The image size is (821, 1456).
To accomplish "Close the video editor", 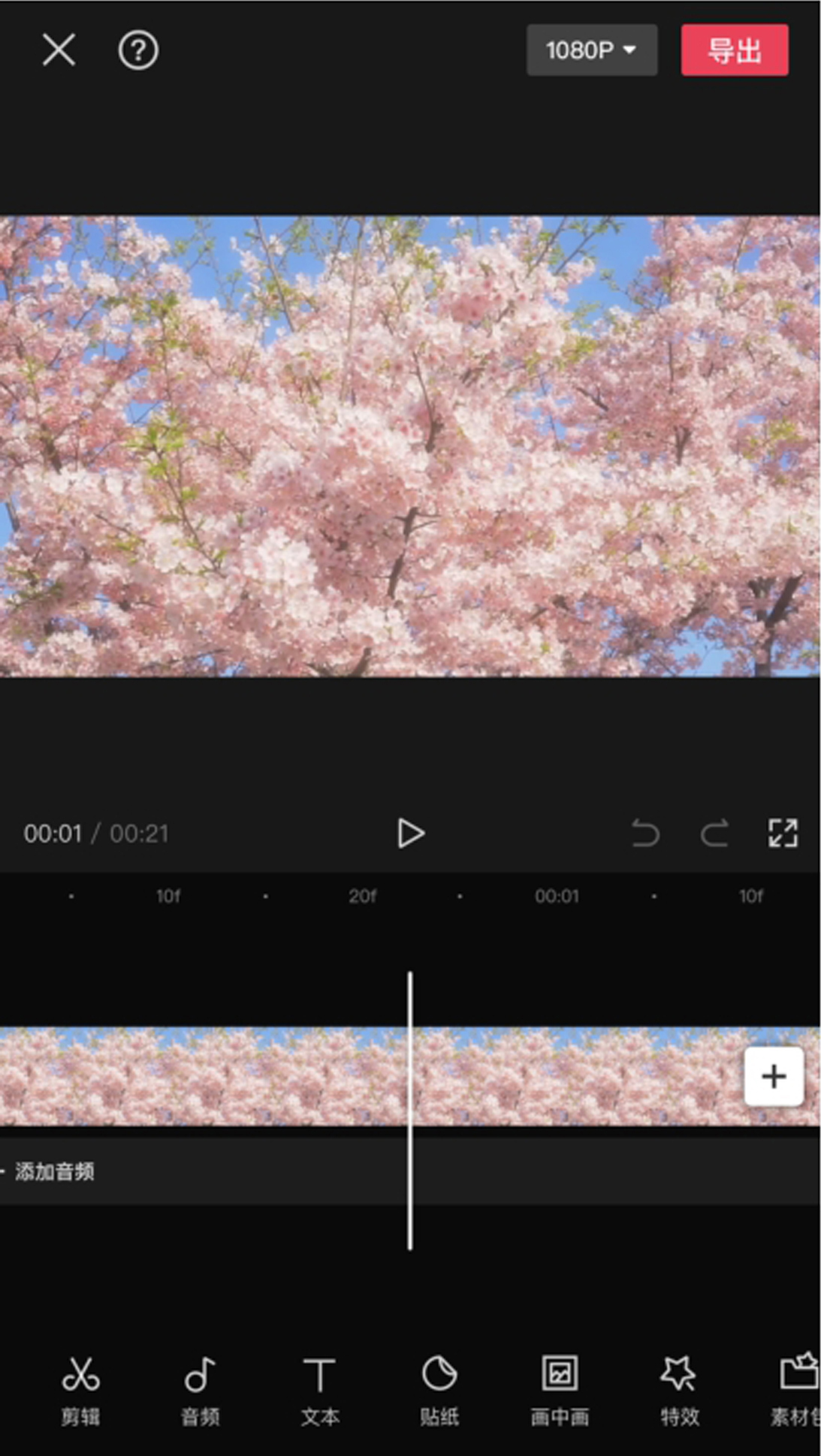I will [x=59, y=50].
